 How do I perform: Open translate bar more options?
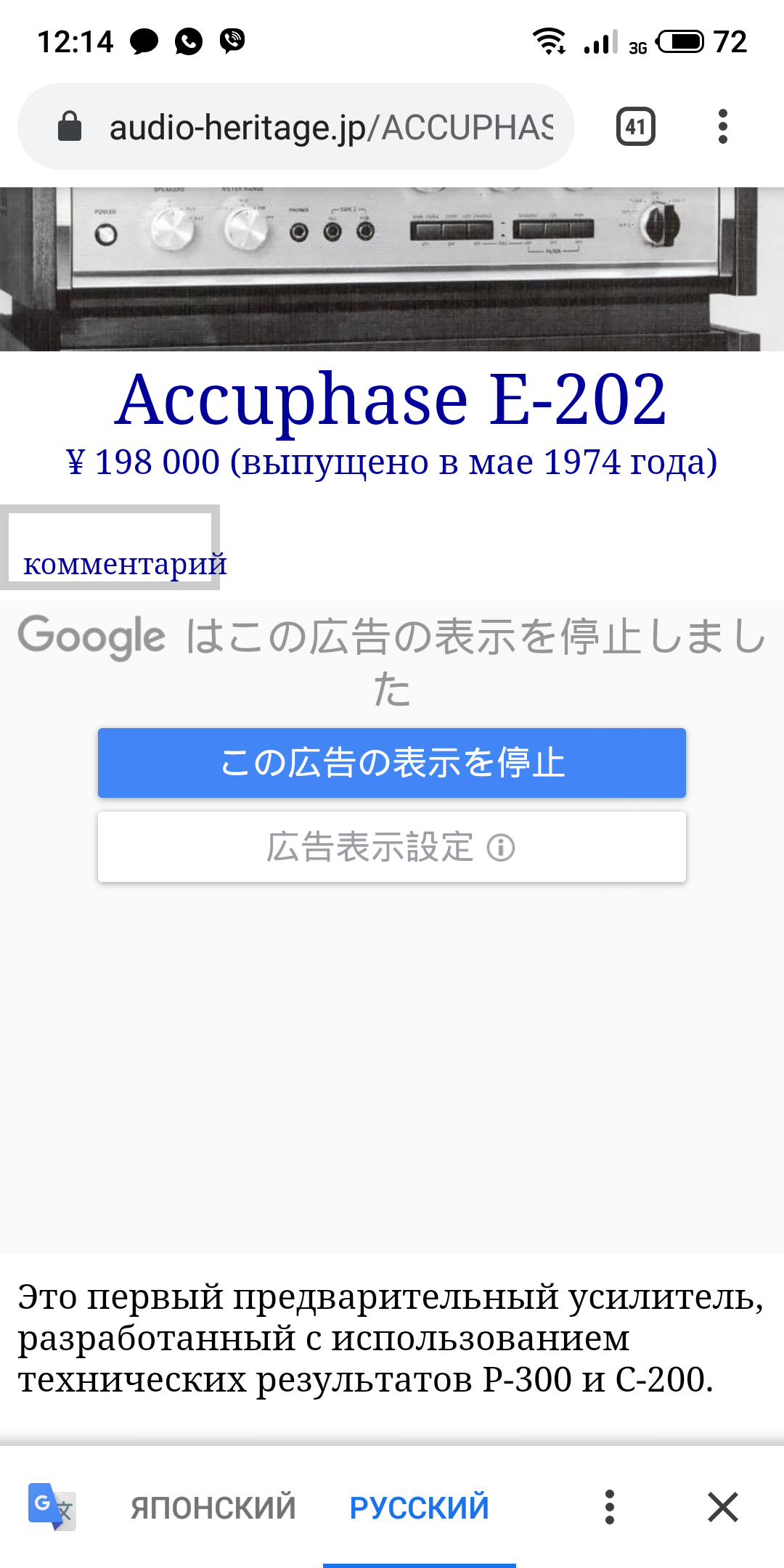coord(610,1508)
